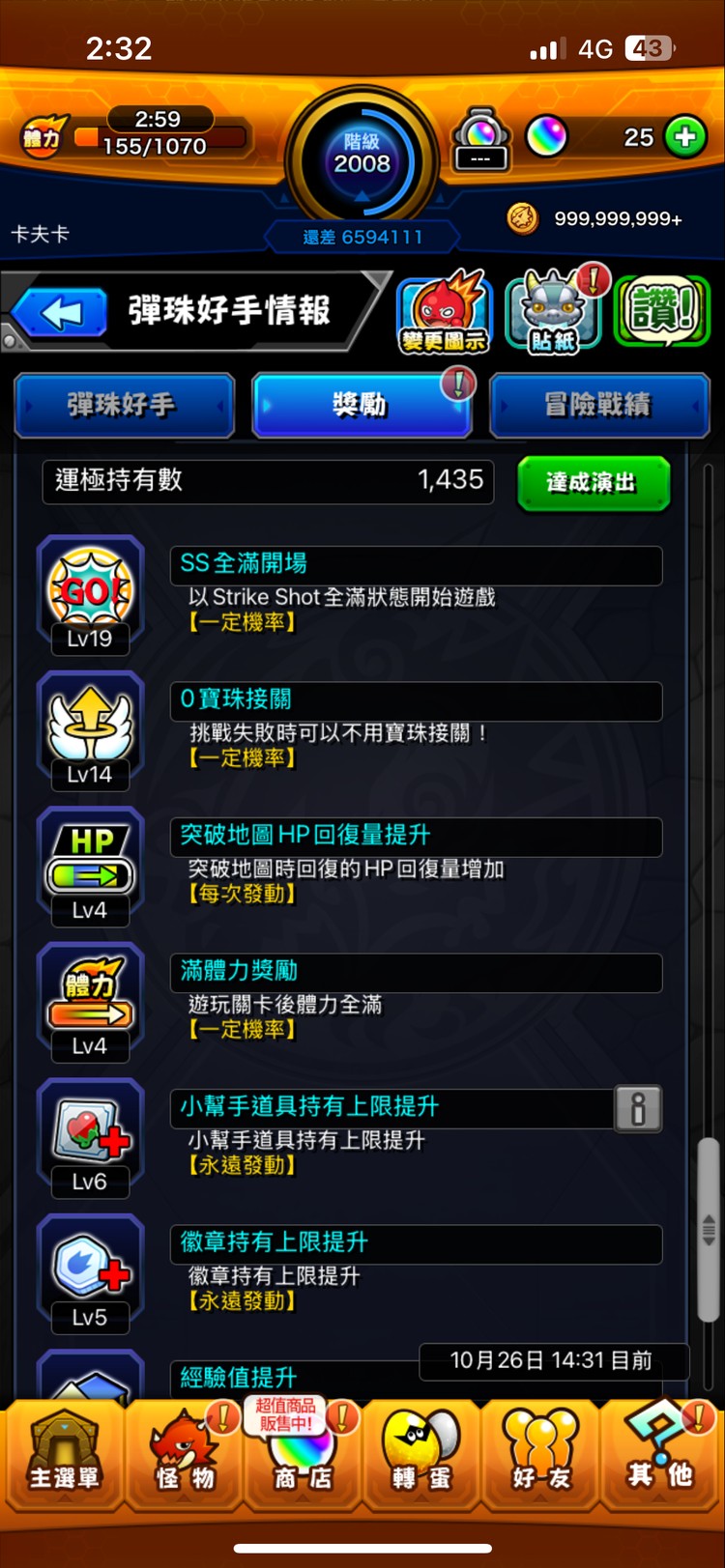The image size is (725, 1568).
Task: Tap the 滿體力獎勵 Lv4 skill icon
Action: click(x=90, y=1002)
